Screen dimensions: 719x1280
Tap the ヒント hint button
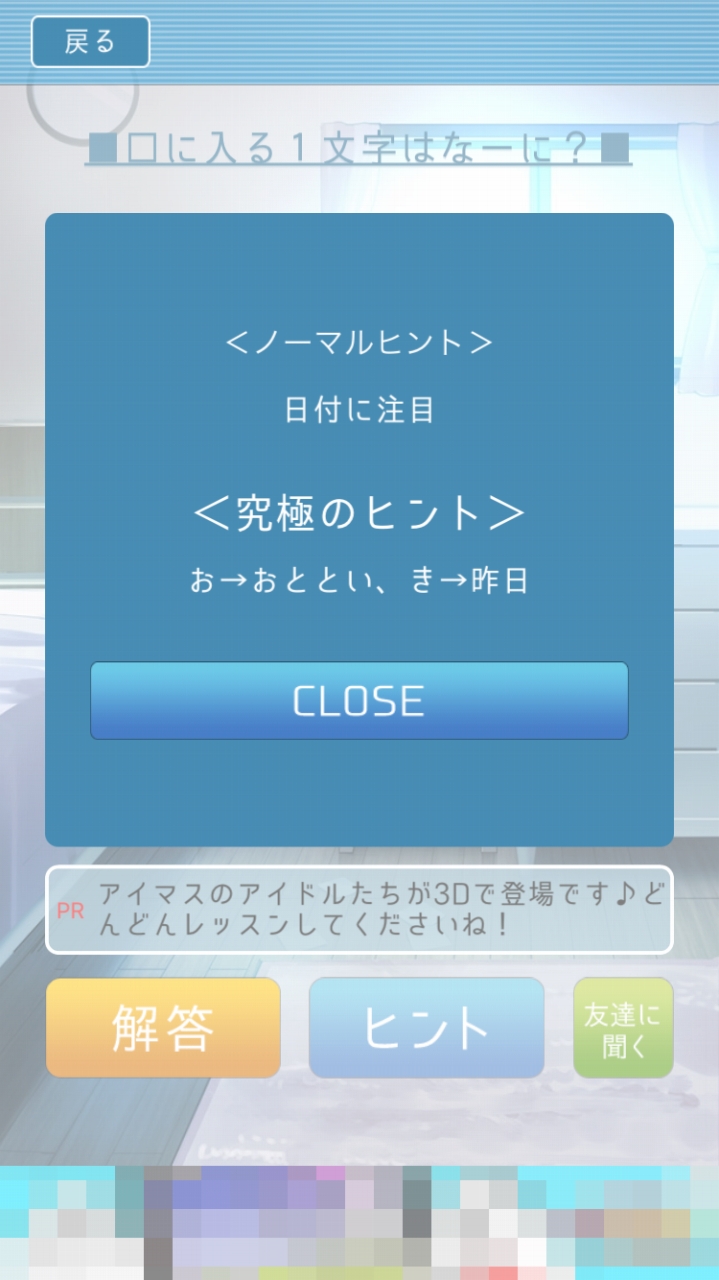[426, 1027]
